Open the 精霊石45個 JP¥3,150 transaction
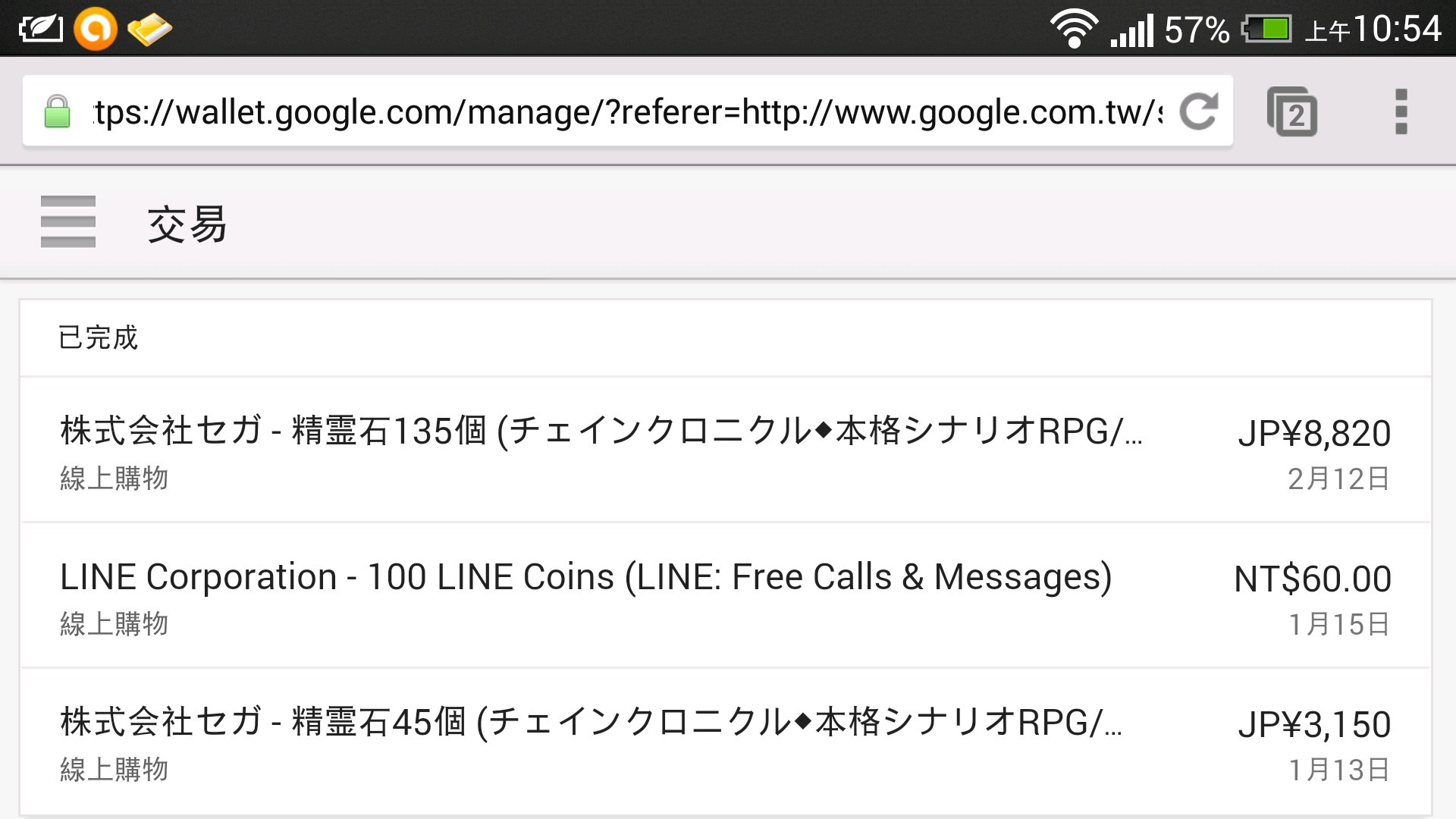 point(724,742)
